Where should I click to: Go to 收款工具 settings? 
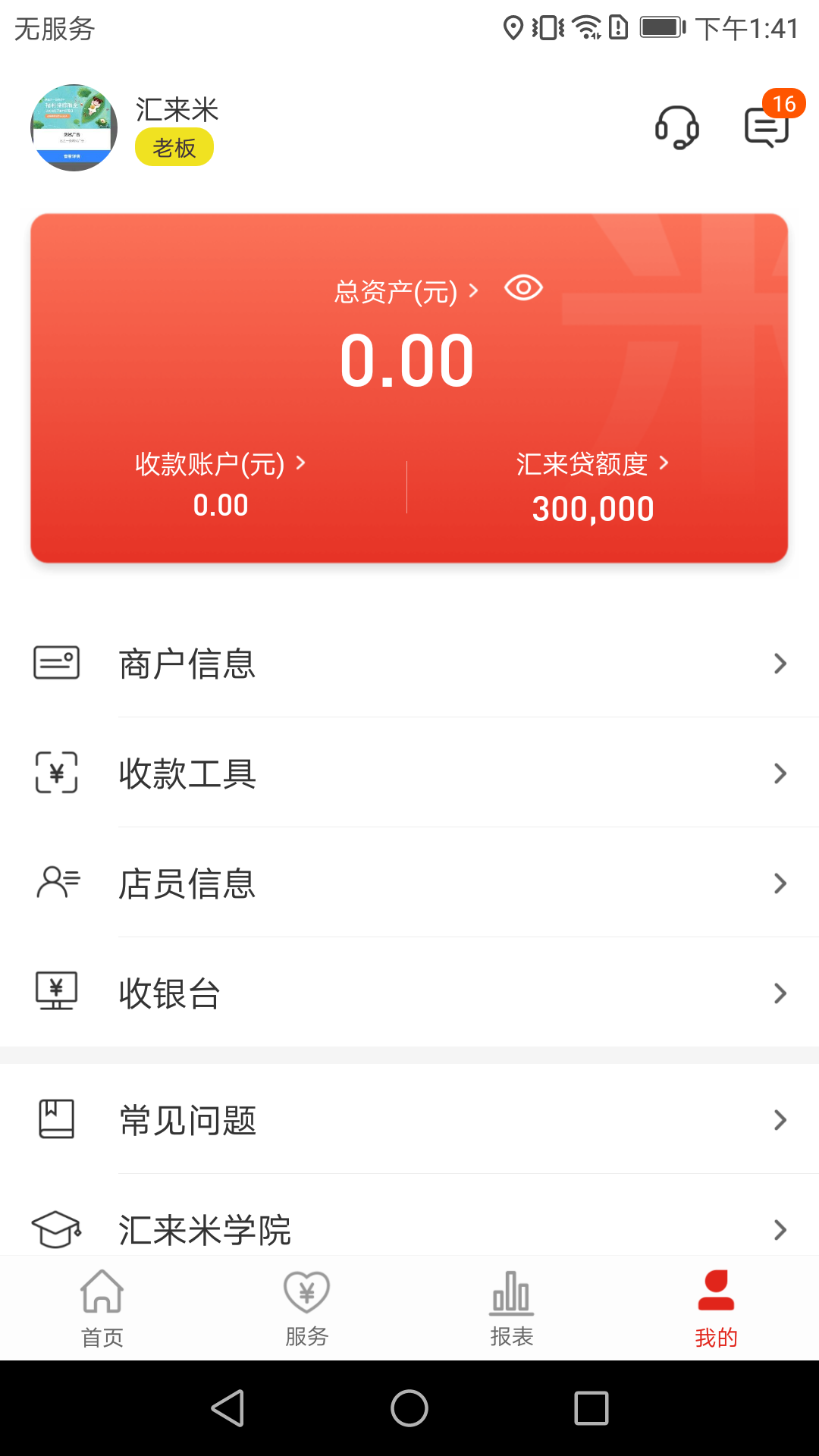[409, 773]
